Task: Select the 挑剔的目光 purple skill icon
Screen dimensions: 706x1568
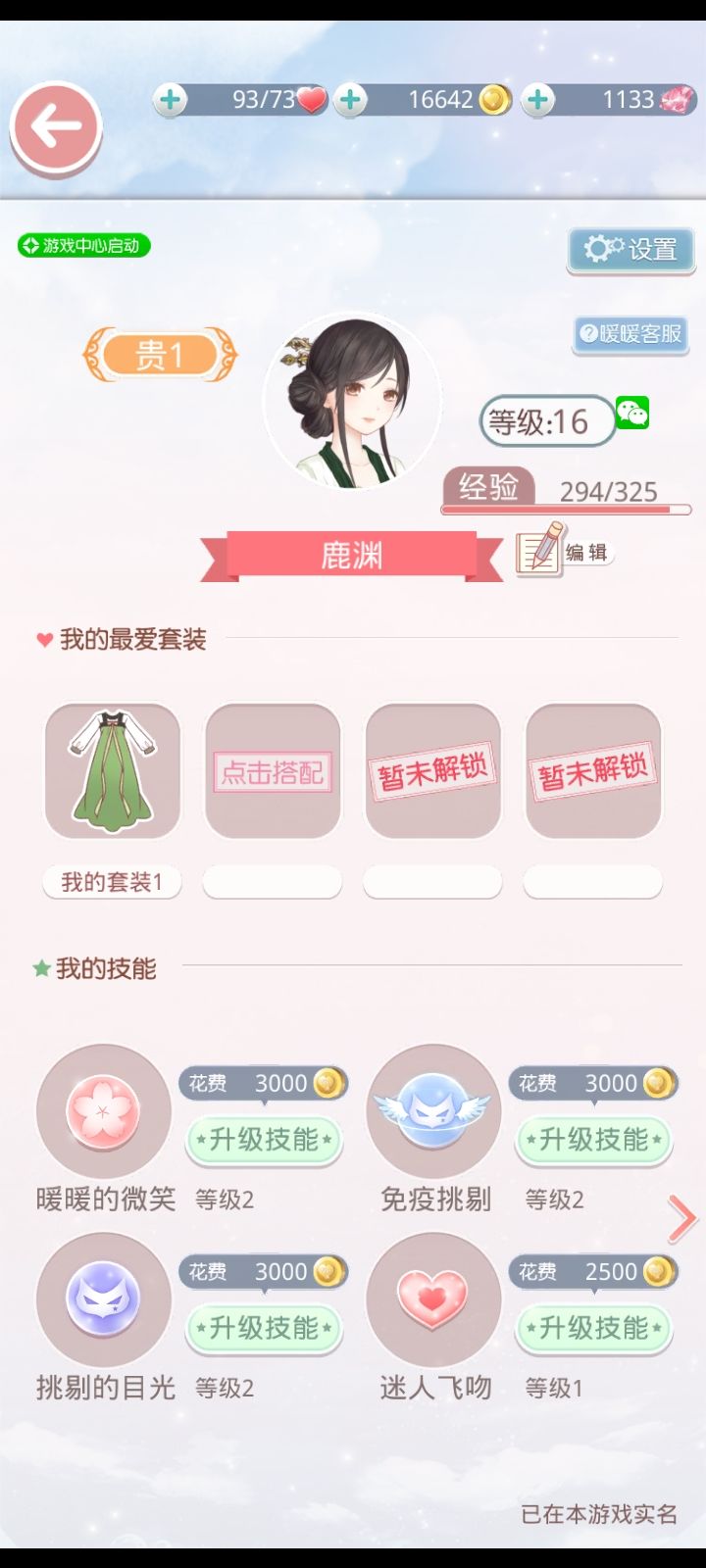Action: [103, 1300]
